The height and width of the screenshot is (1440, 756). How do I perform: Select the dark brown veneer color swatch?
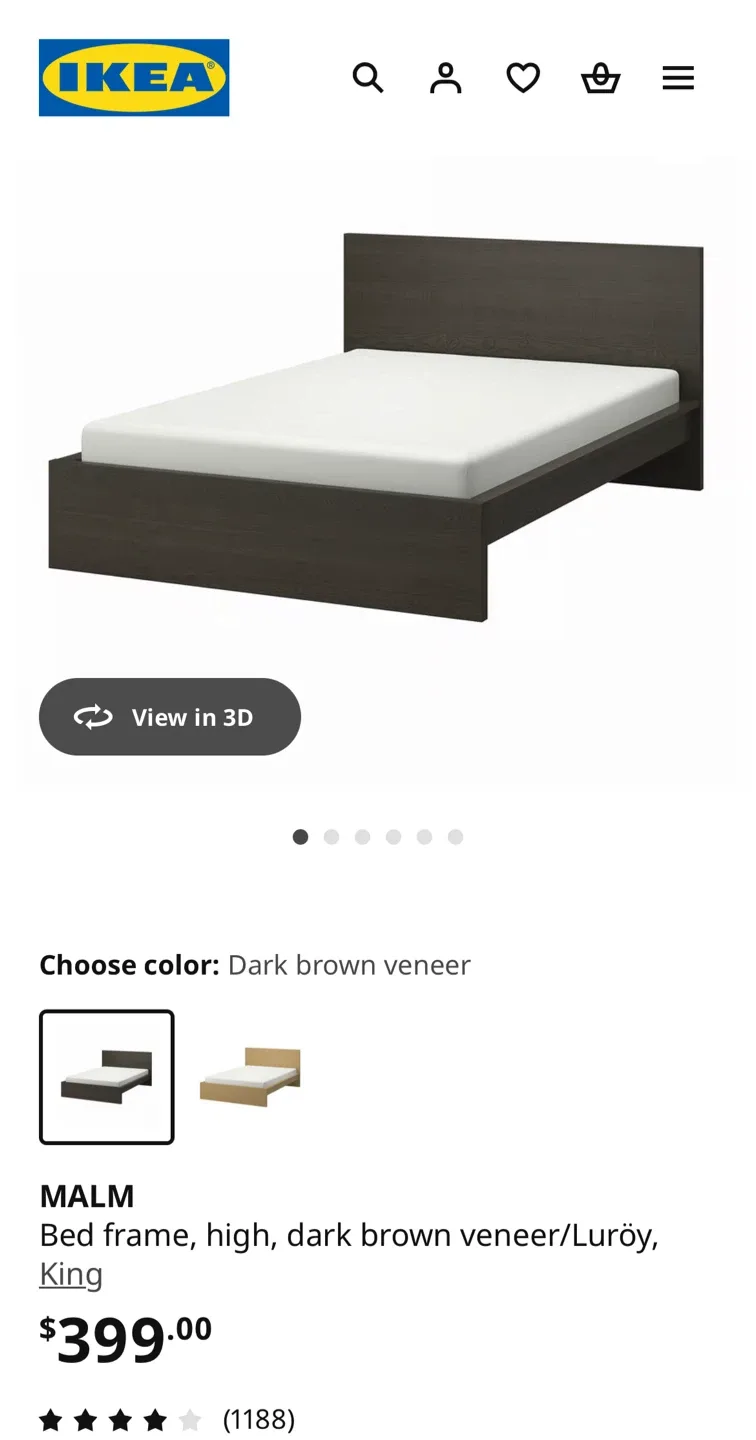click(x=107, y=1077)
